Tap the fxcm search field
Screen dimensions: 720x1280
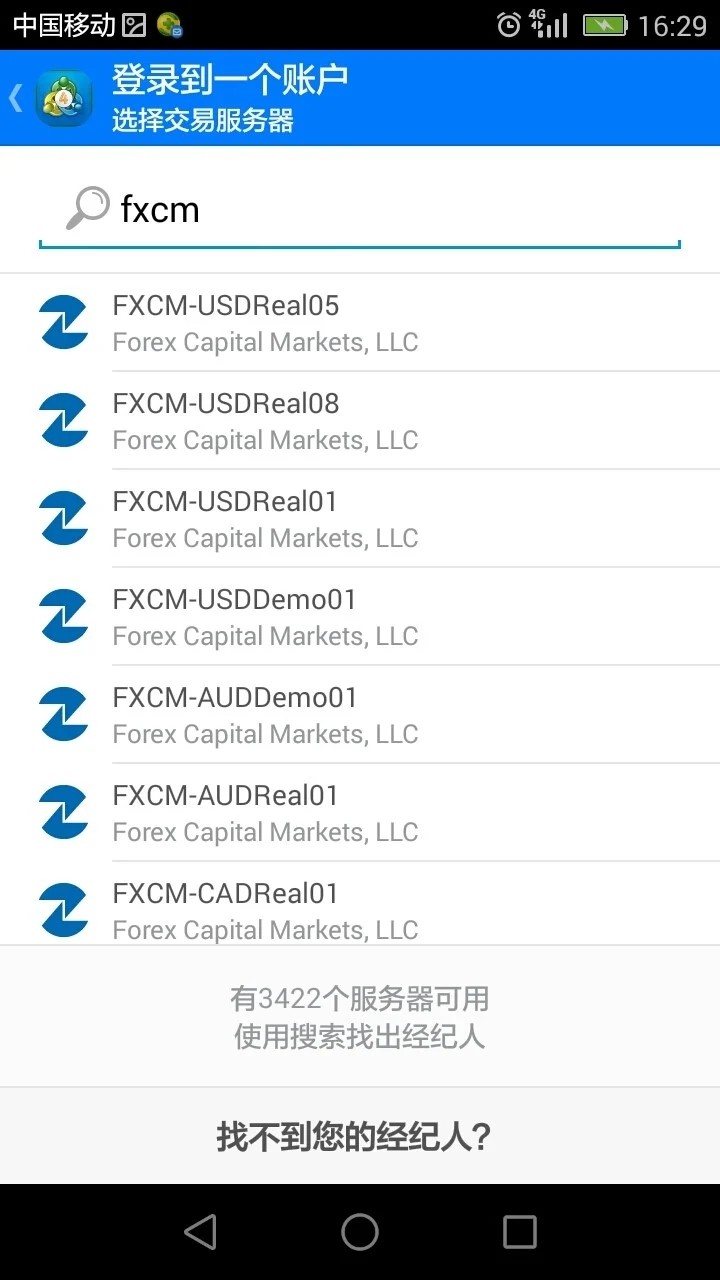(380, 210)
